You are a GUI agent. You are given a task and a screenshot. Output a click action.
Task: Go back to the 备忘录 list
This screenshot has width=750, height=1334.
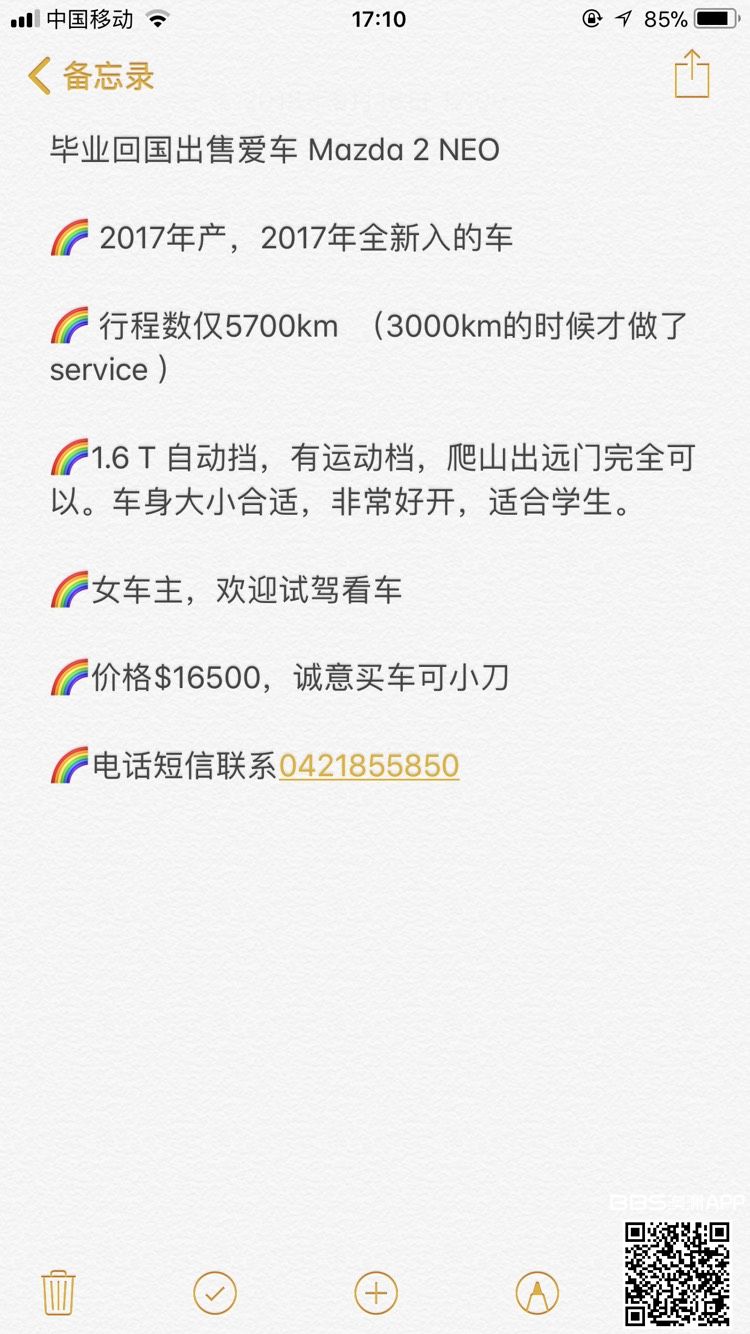click(92, 77)
